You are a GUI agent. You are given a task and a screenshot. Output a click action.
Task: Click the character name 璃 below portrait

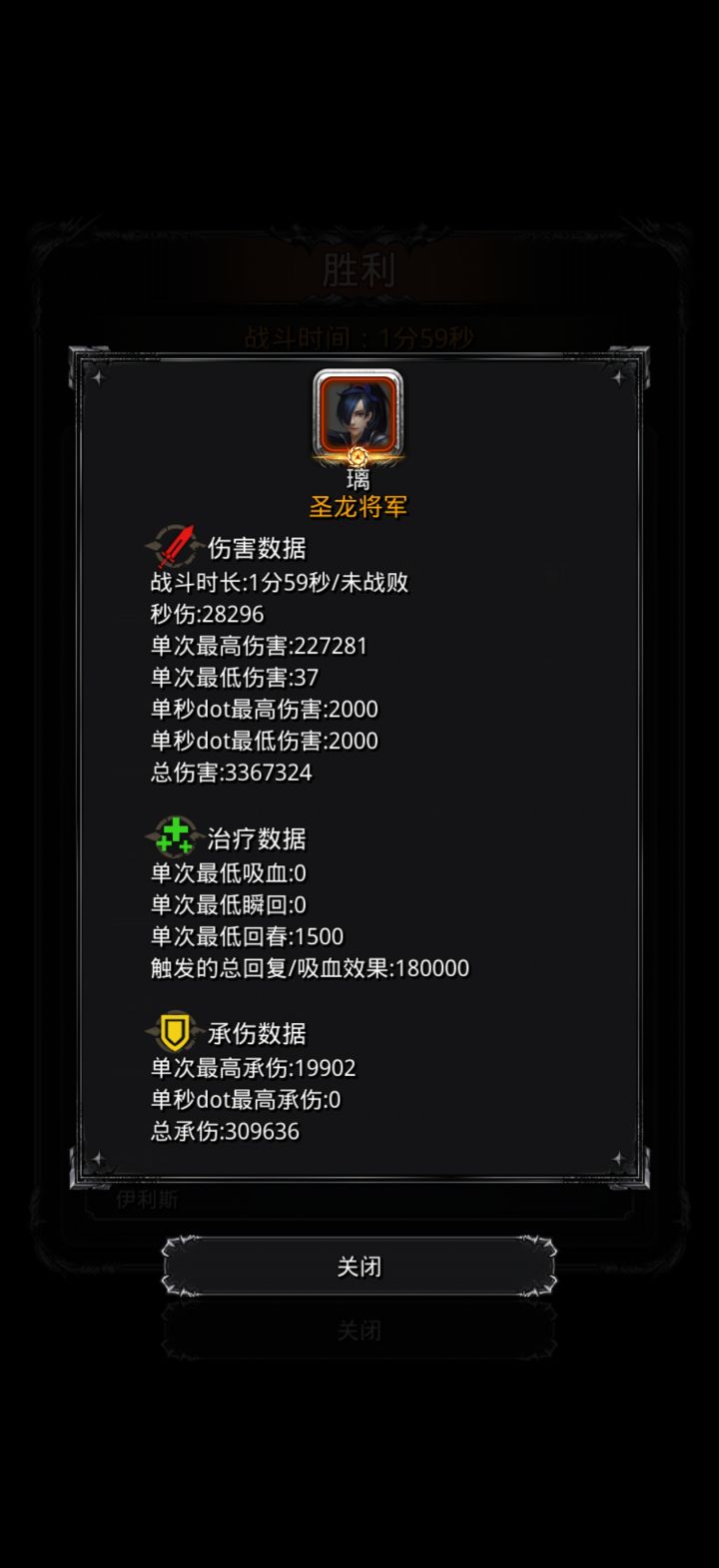pos(359,479)
